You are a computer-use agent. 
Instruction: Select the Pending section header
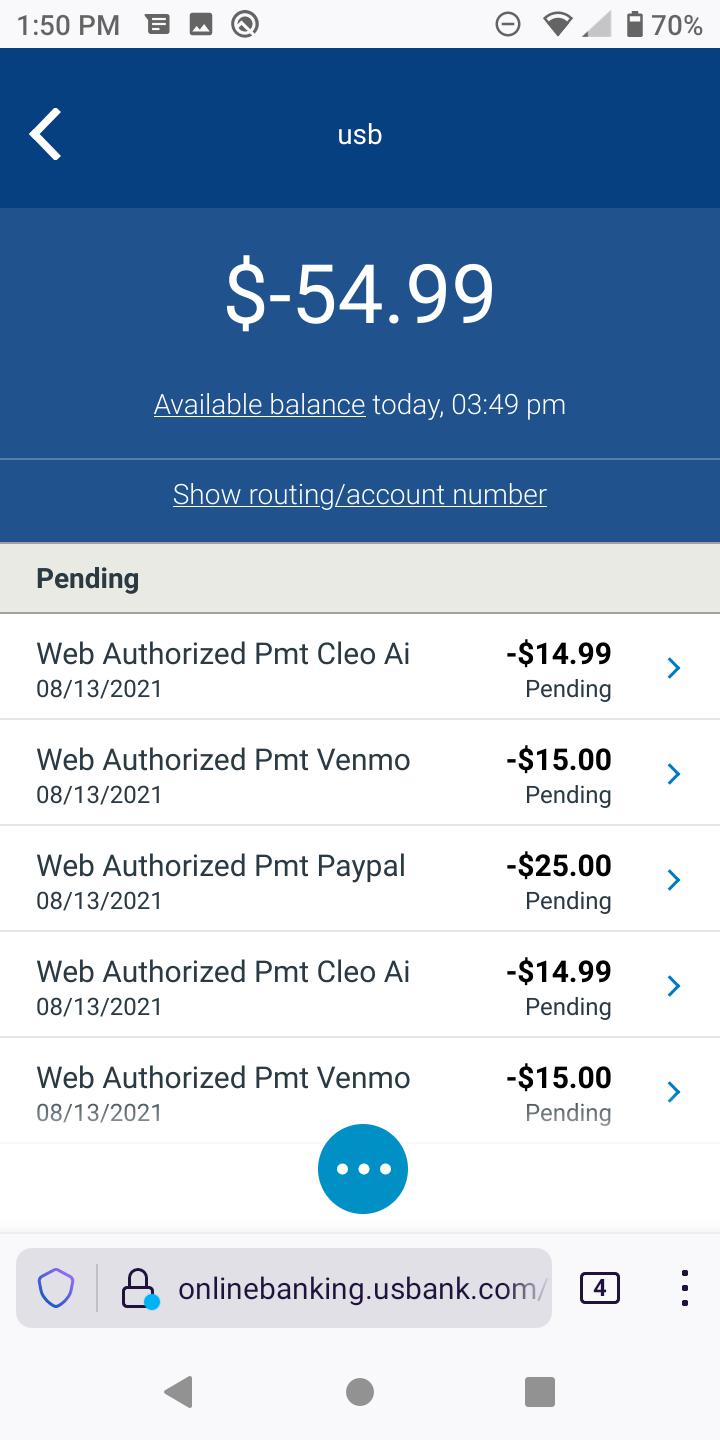[86, 578]
